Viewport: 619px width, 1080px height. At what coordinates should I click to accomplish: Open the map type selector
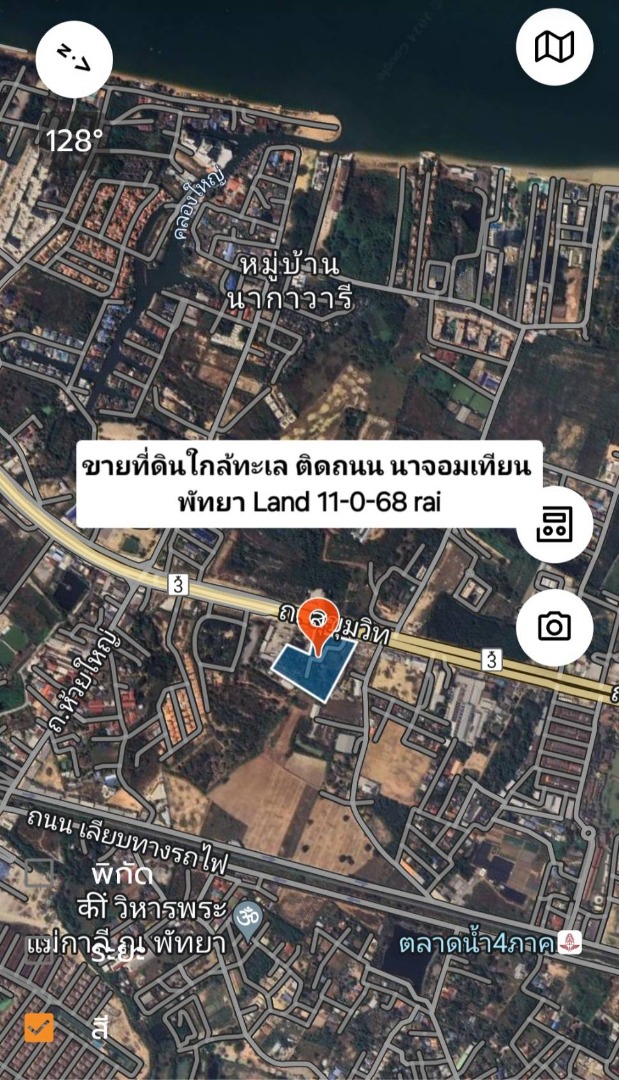point(554,47)
